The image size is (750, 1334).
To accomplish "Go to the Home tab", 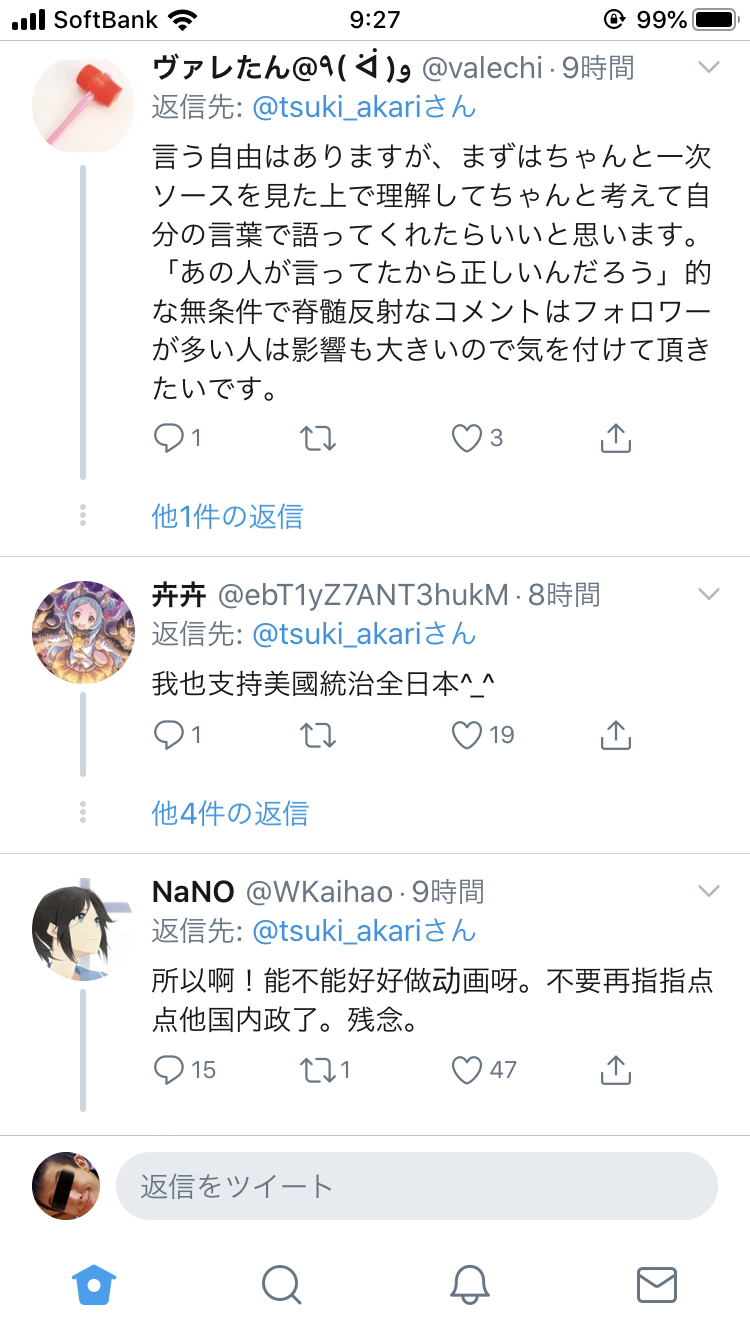I will (94, 1284).
